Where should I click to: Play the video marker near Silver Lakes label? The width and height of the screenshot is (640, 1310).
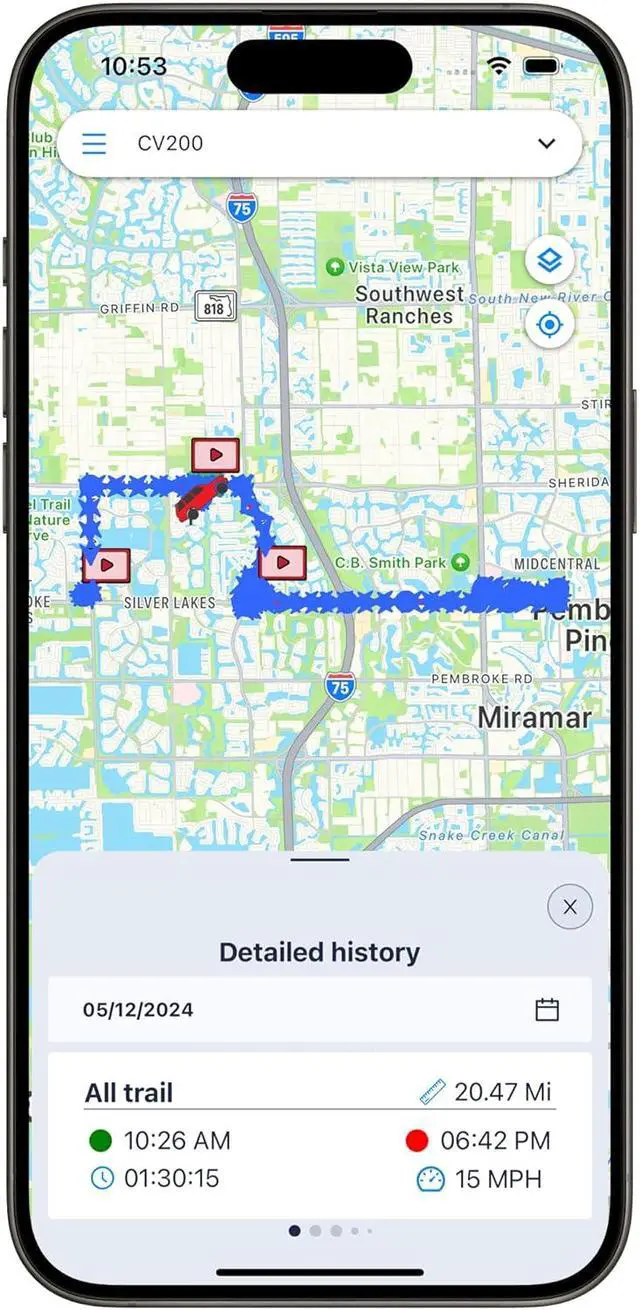click(106, 565)
